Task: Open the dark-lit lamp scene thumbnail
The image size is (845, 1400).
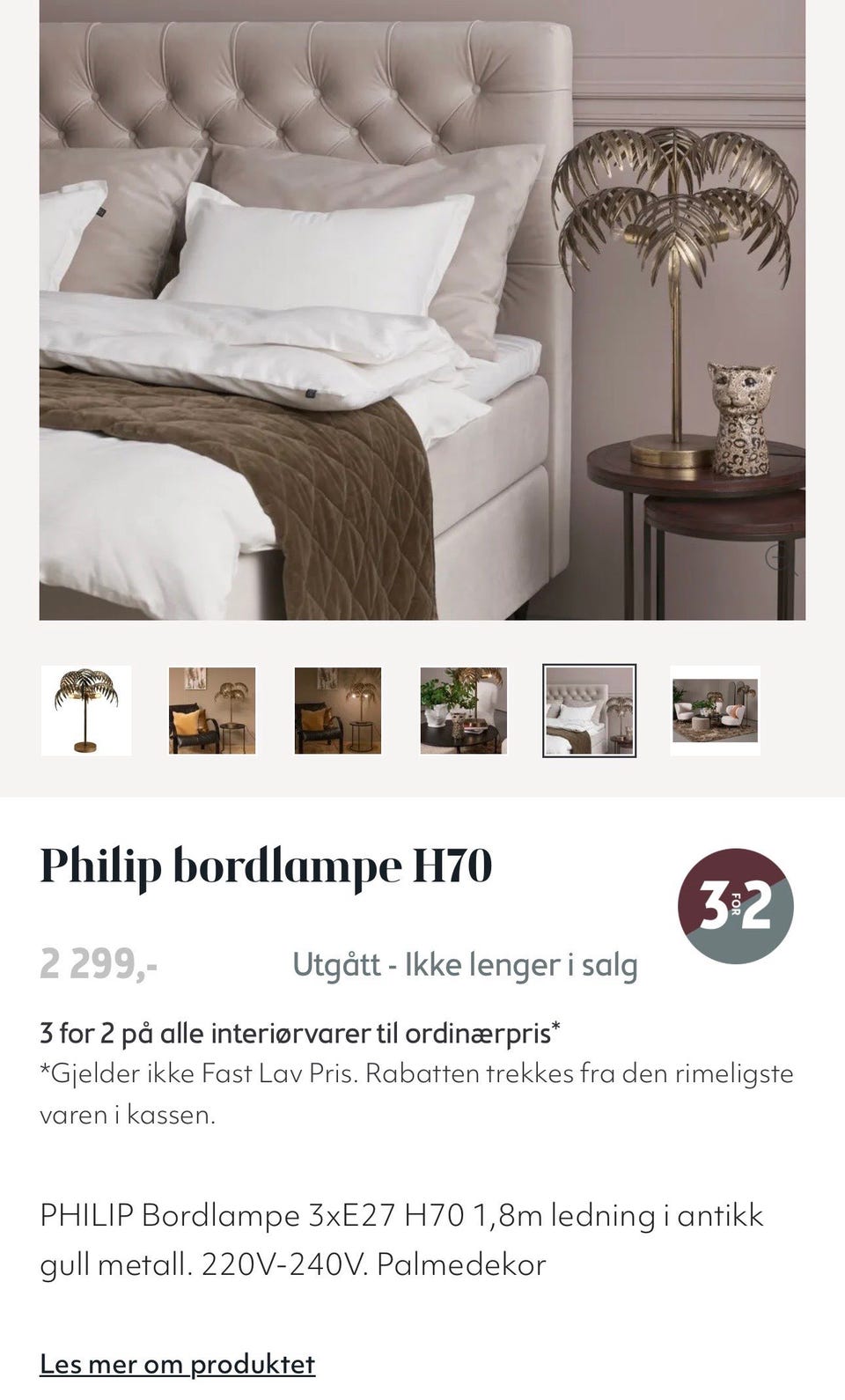Action: point(339,711)
